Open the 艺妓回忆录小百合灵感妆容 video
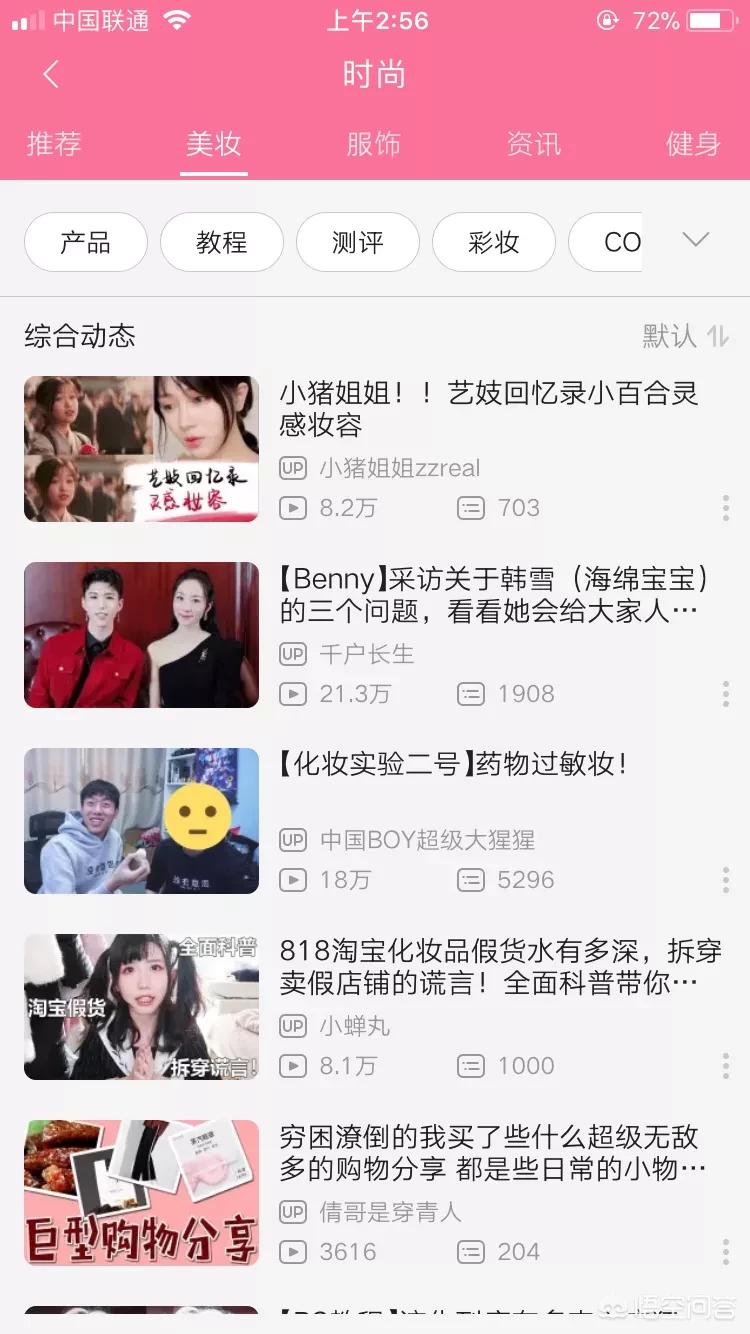The width and height of the screenshot is (750, 1334). (x=141, y=449)
